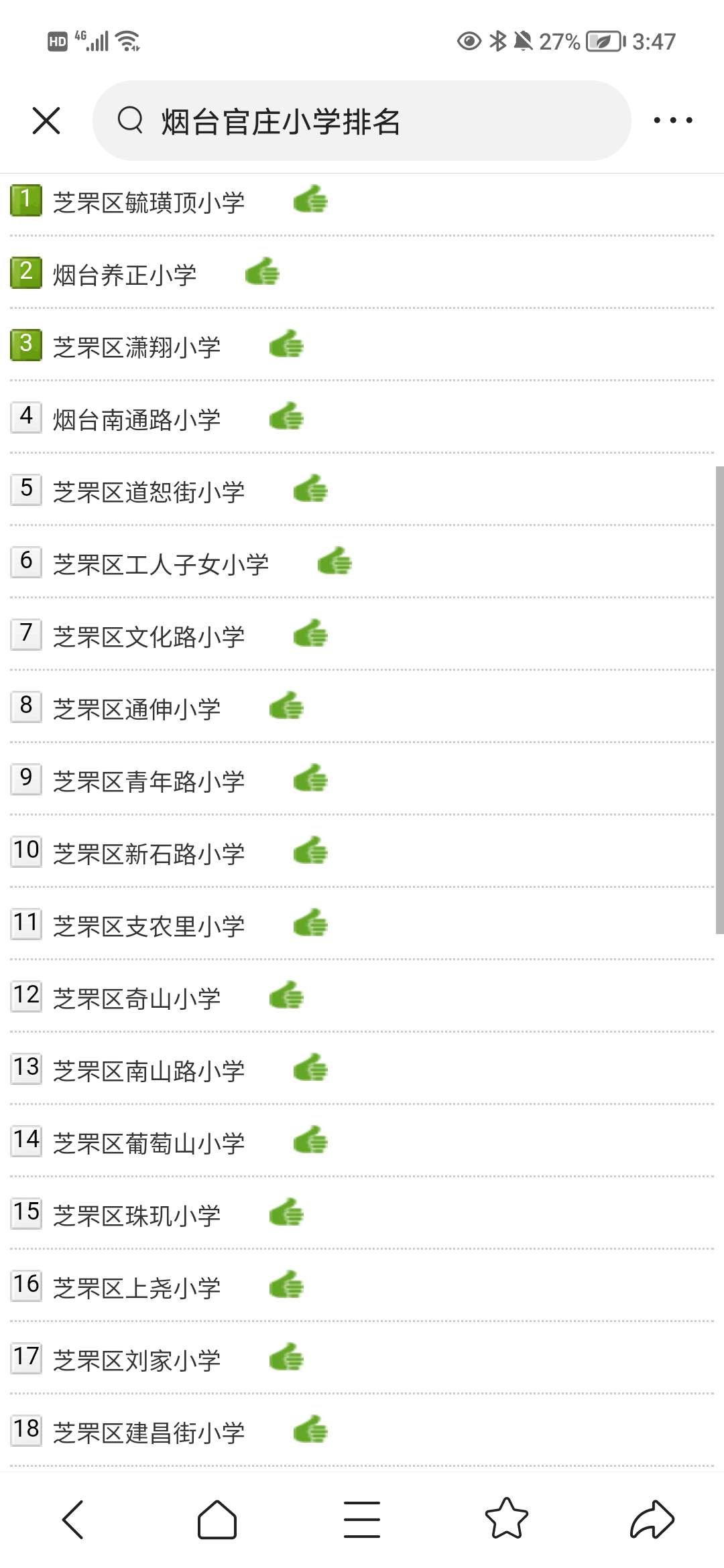Share this page using the arrow icon
The width and height of the screenshot is (724, 1568).
click(652, 1518)
